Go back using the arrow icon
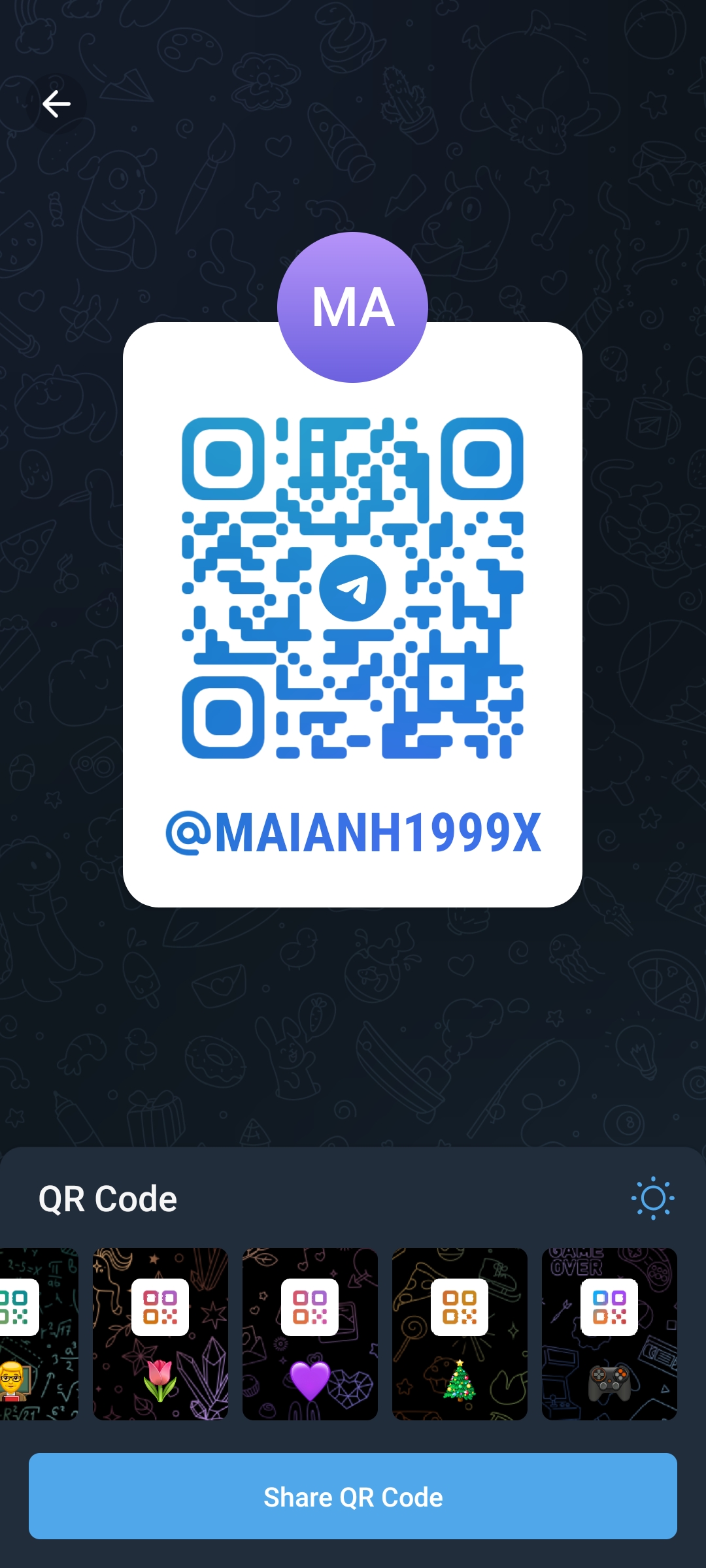The width and height of the screenshot is (706, 1568). point(56,104)
